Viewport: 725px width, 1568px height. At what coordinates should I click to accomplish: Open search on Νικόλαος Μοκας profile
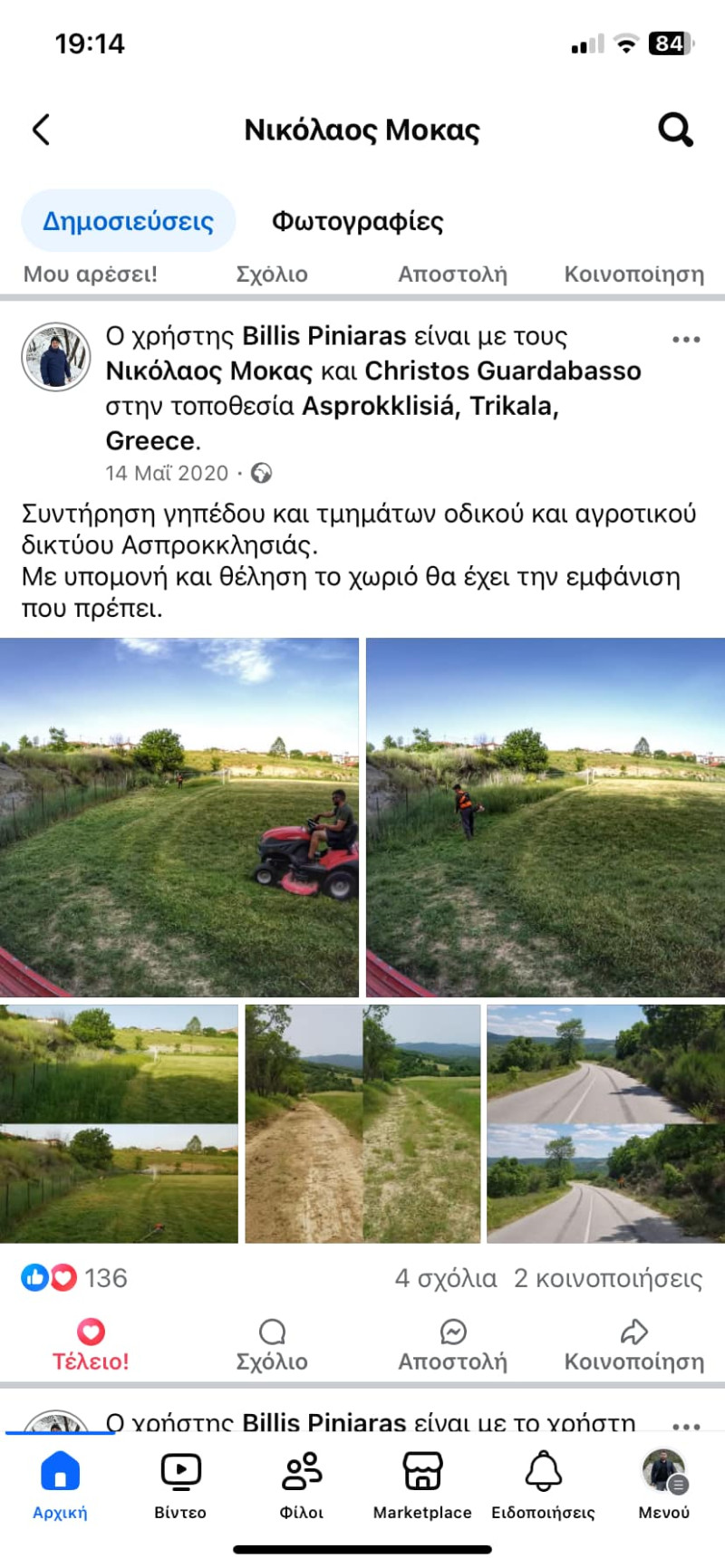point(675,130)
